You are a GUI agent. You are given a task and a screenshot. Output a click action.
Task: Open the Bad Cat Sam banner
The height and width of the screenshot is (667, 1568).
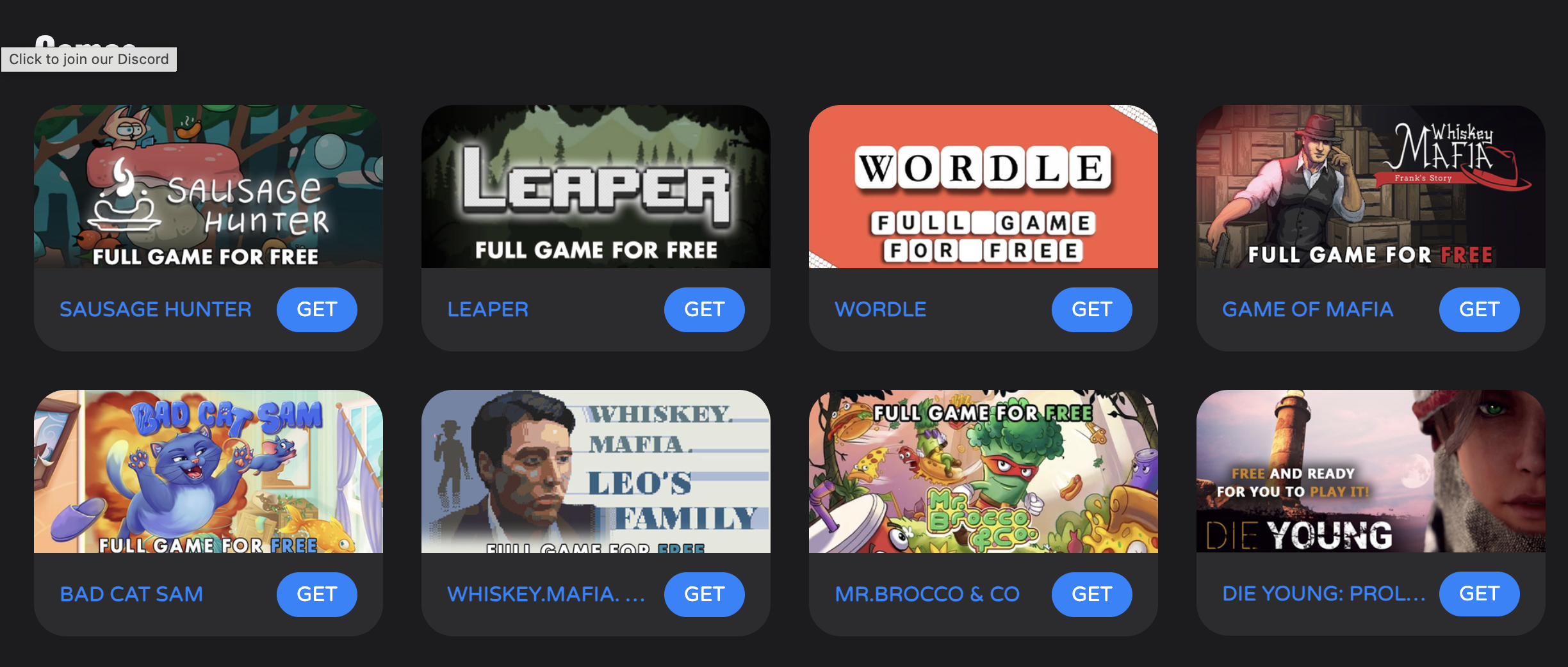[x=208, y=472]
